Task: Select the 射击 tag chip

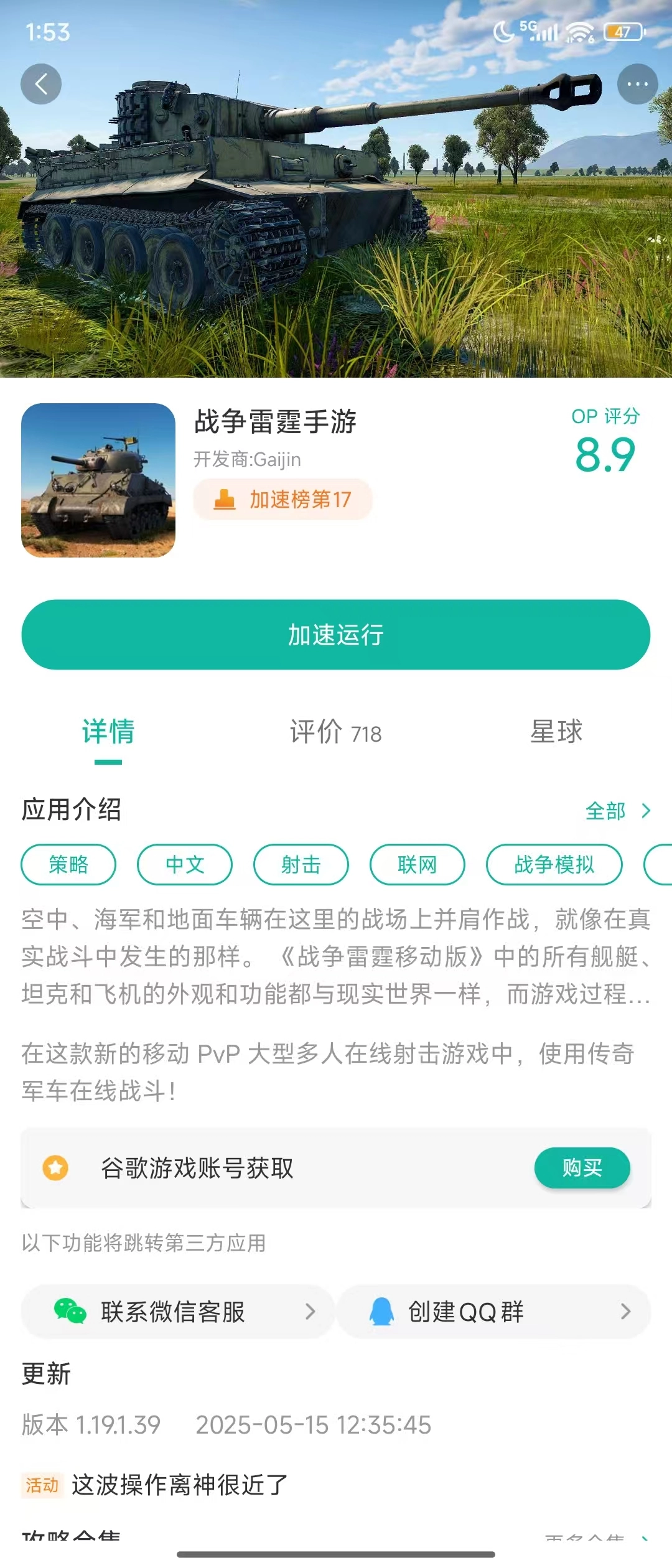Action: 301,864
